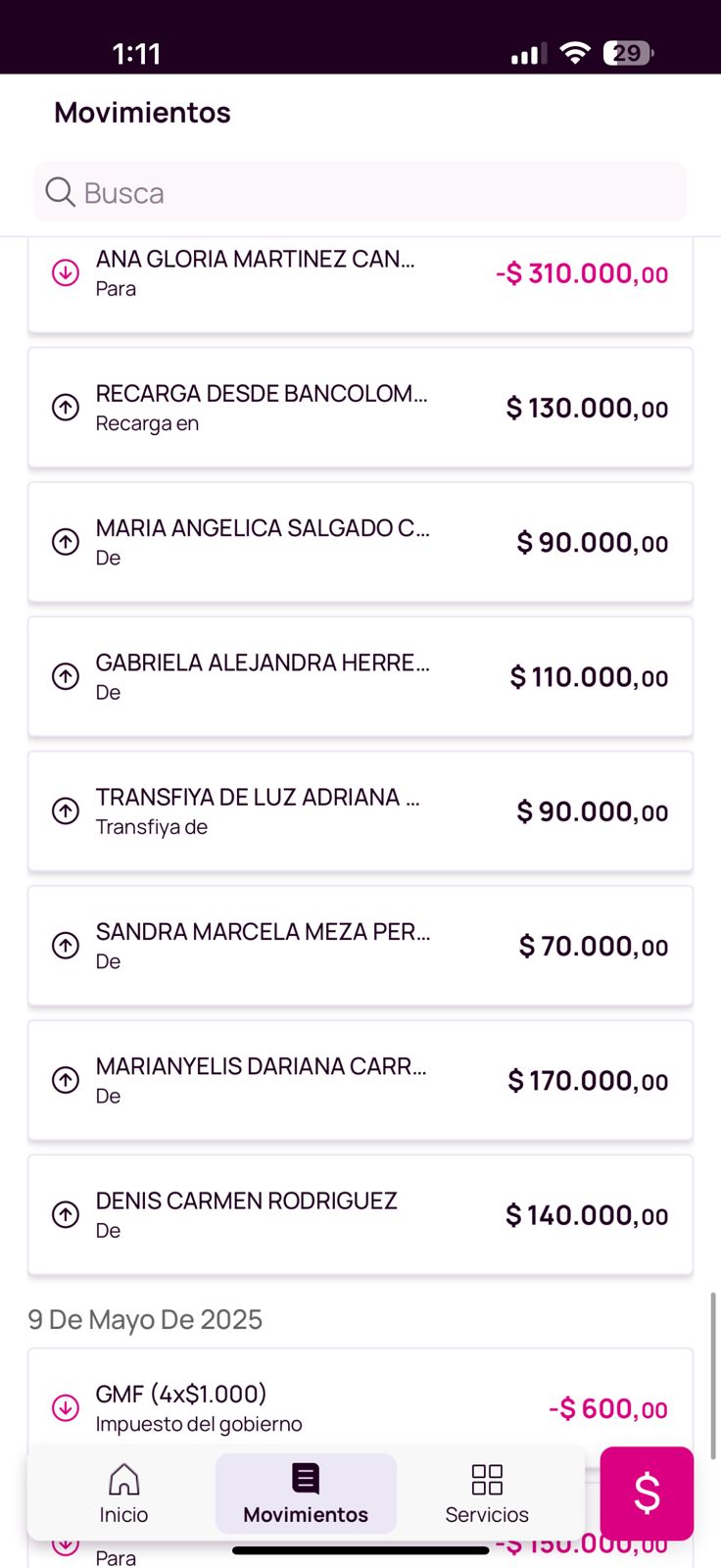Open Gabriela Alejandra Herrera's $110.000 transfer
The image size is (721, 1568).
pyautogui.click(x=360, y=676)
